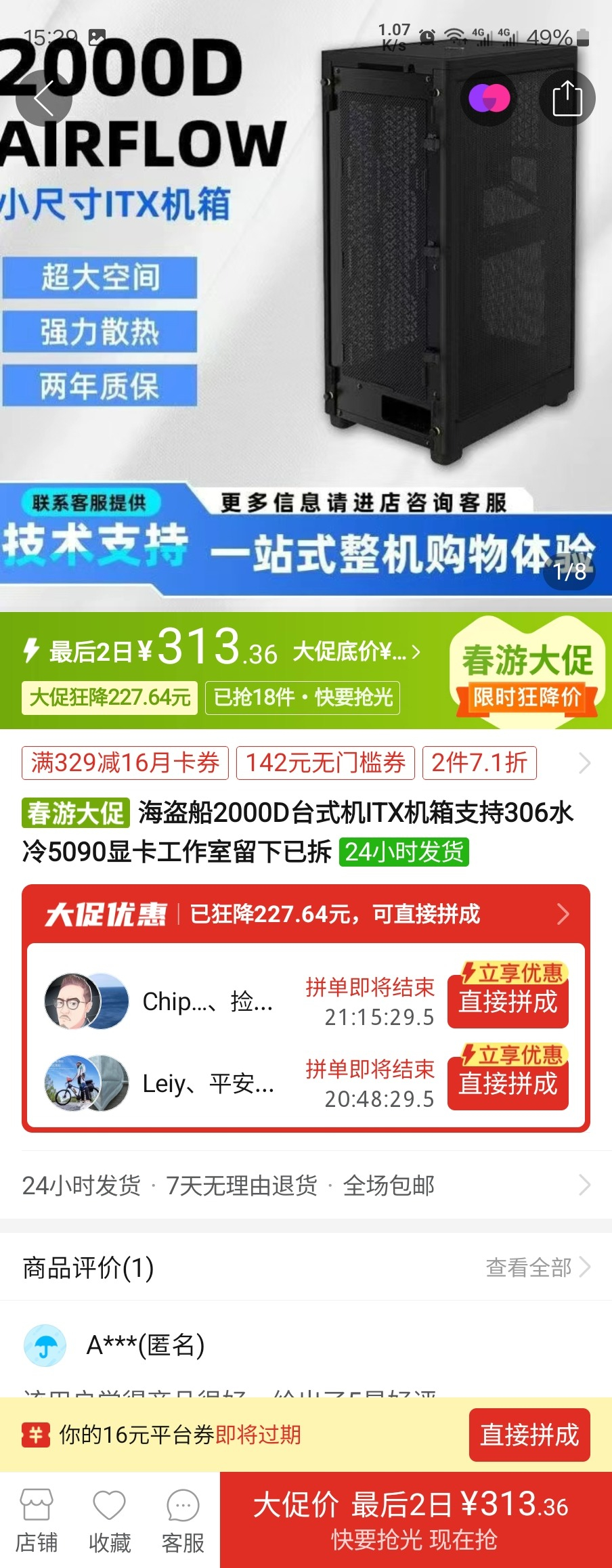
Task: Open the purple-pink circle icon
Action: coord(489,99)
